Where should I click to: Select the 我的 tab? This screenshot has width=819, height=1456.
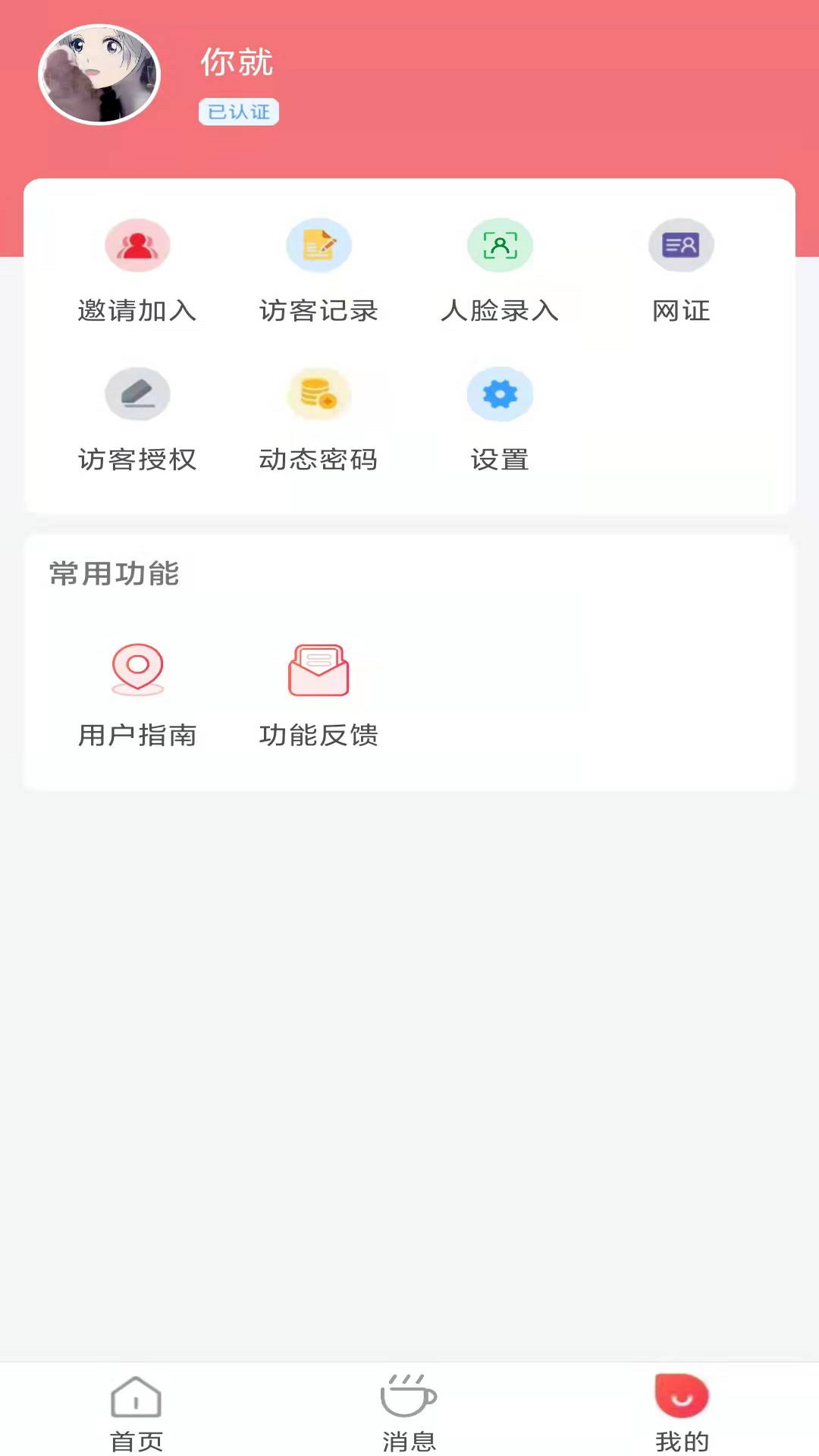[682, 1412]
